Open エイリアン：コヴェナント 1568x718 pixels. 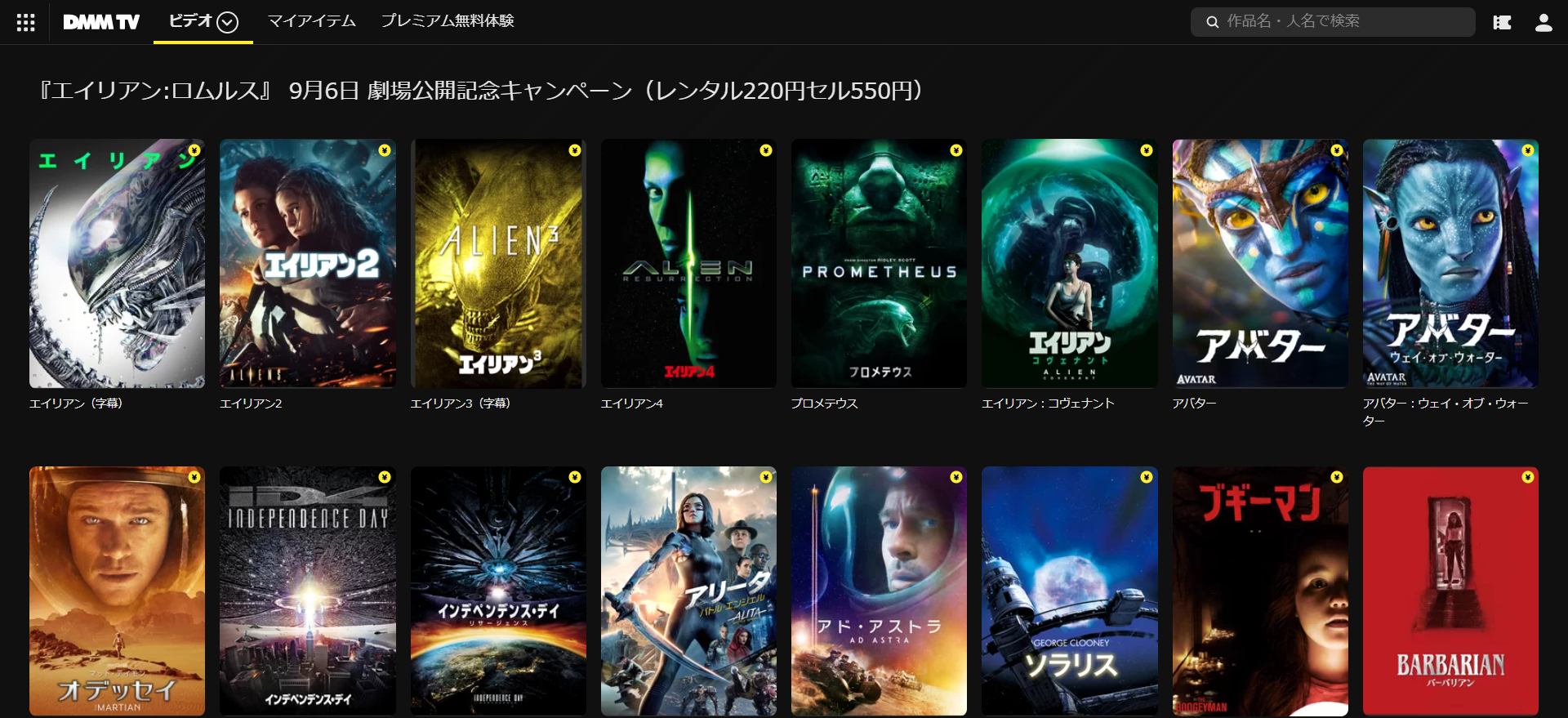click(1069, 263)
